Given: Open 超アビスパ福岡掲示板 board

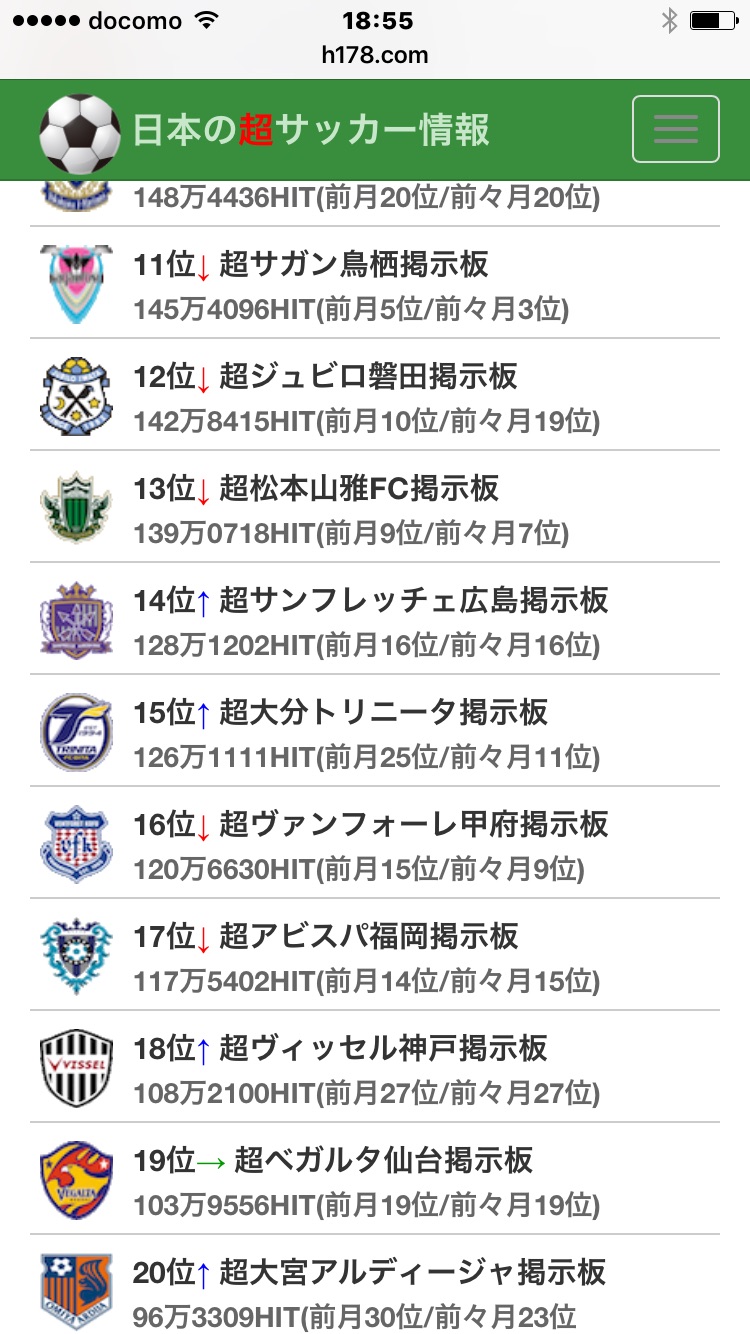Looking at the screenshot, I should coord(368,937).
